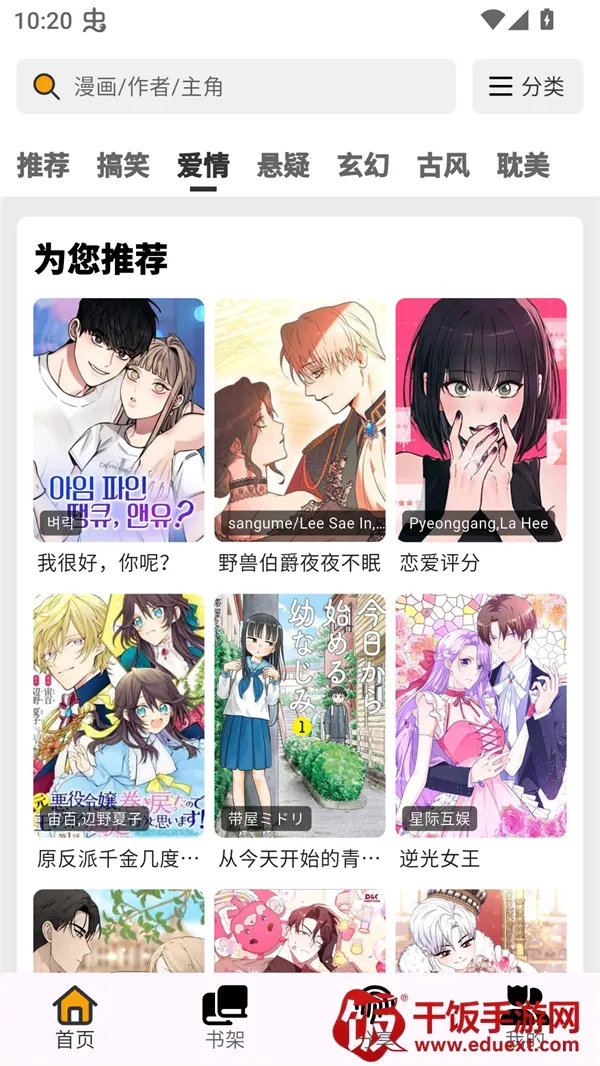Select the 悬疑 tab
600x1066 pixels.
pos(283,165)
